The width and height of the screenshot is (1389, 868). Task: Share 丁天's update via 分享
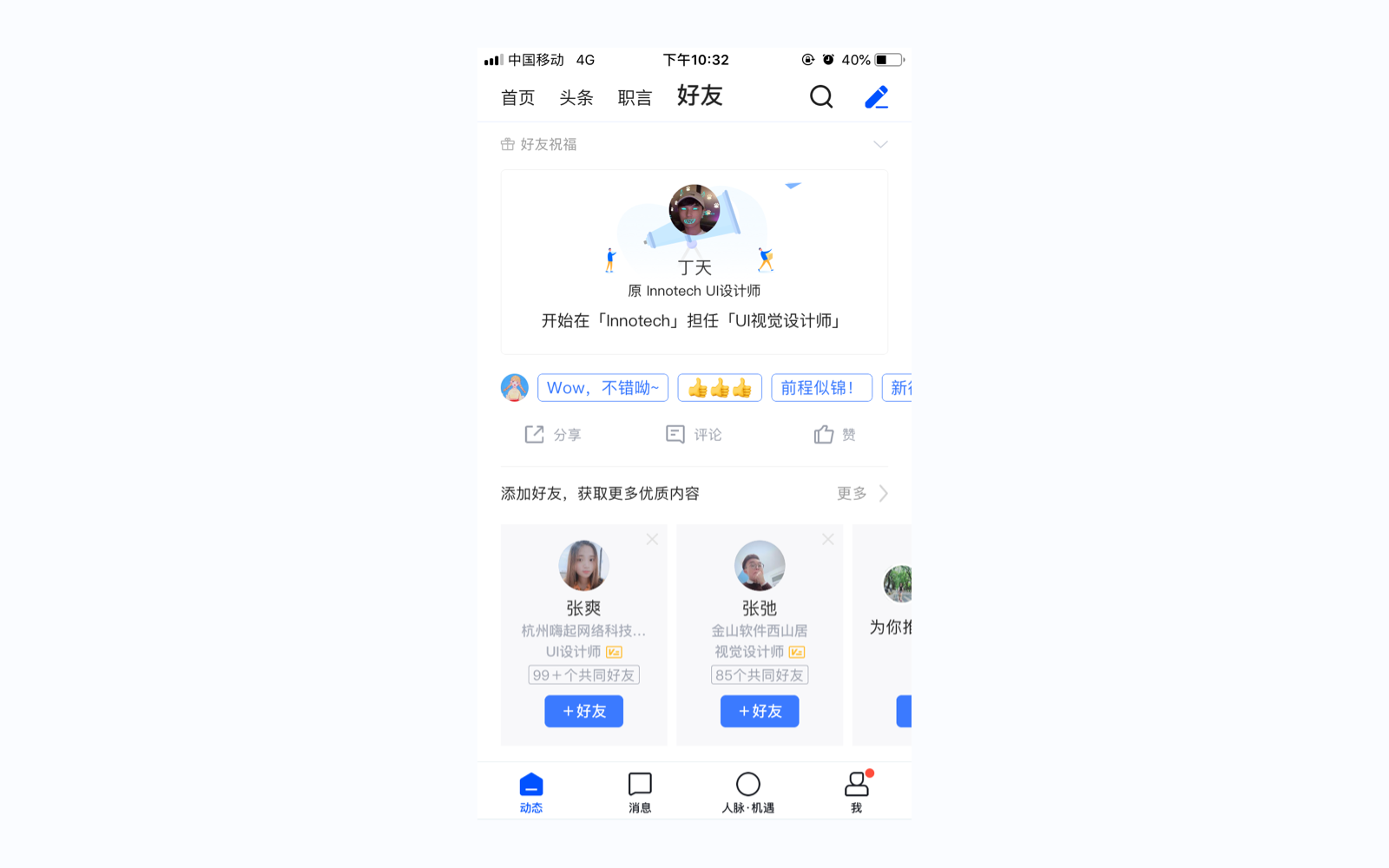(553, 435)
